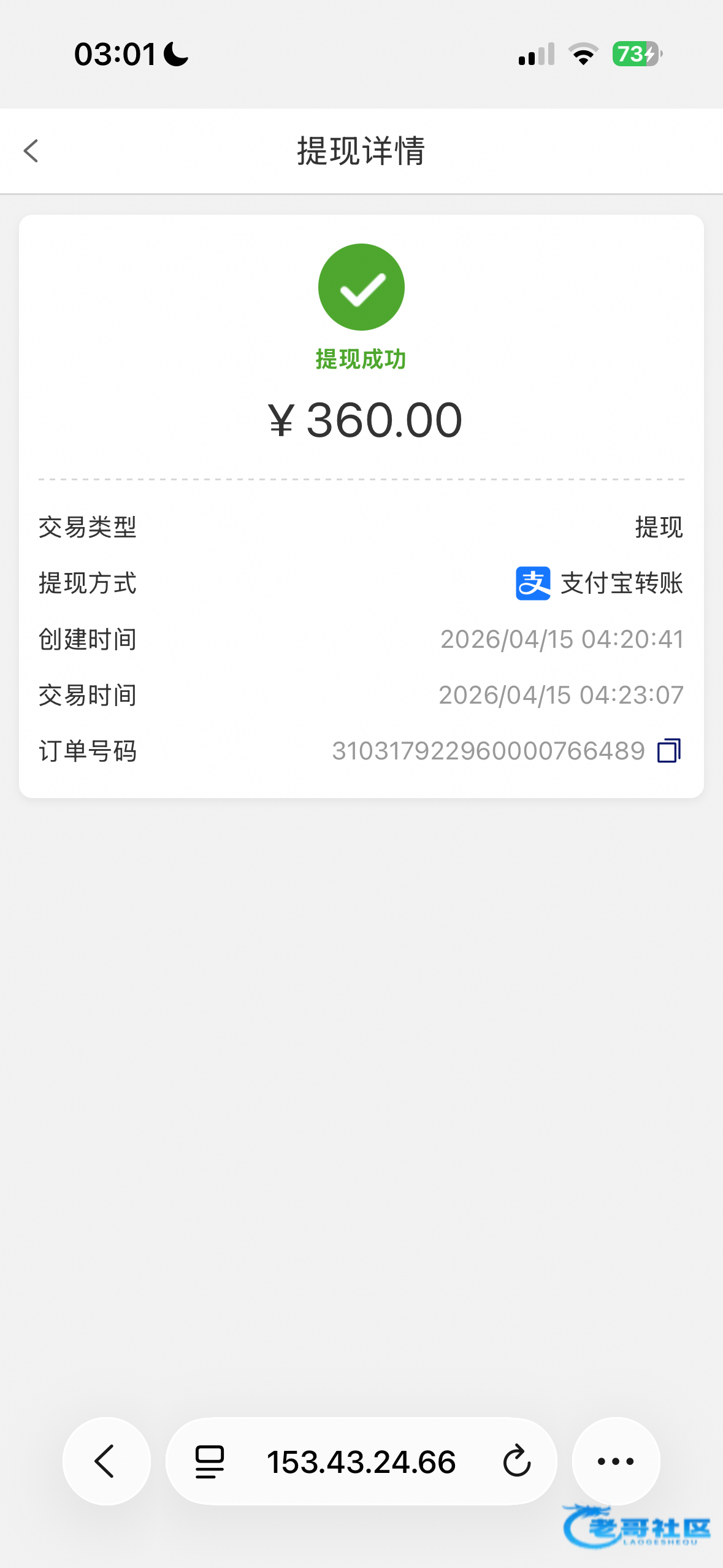This screenshot has height=1568, width=723.
Task: Open the page menu icon beside the address
Action: (x=209, y=1461)
